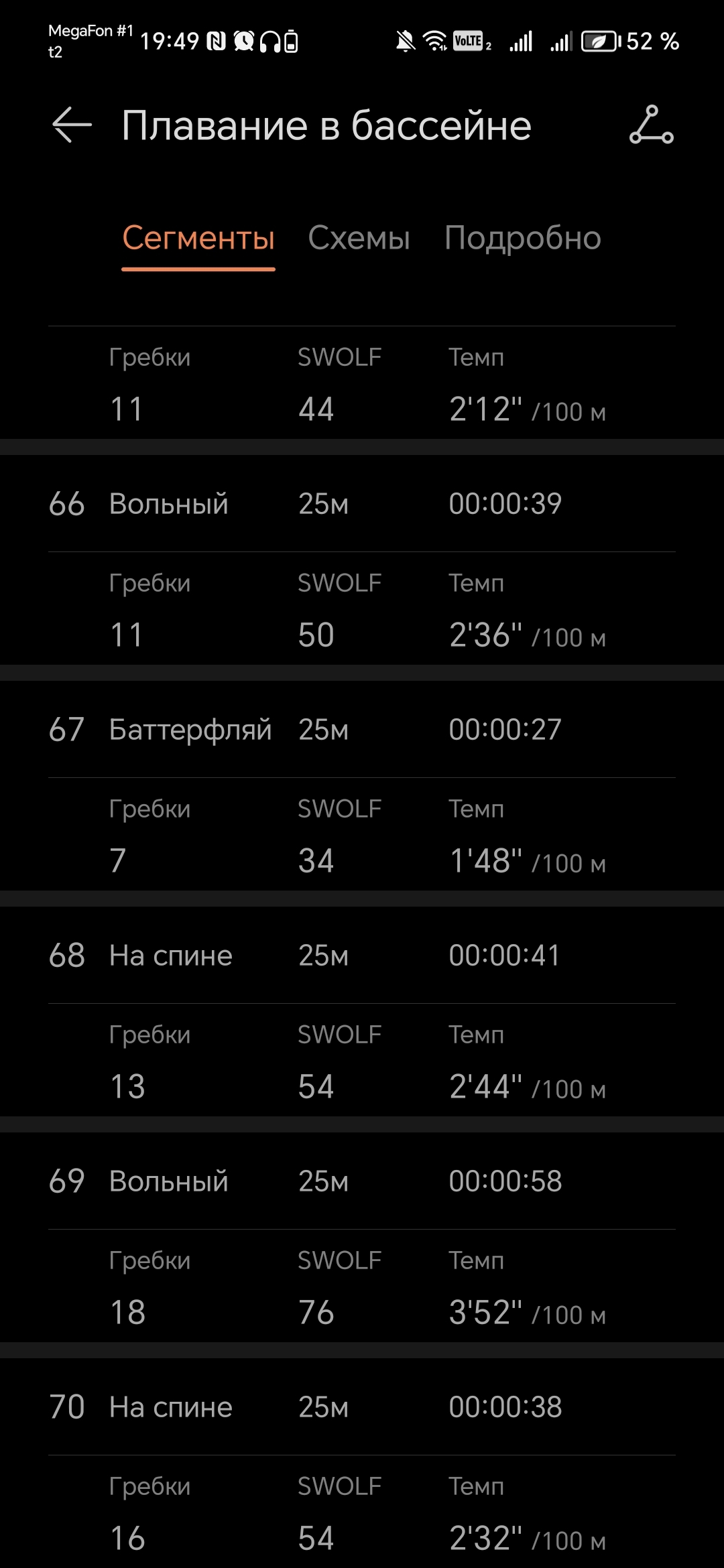Go back using the arrow icon
Viewport: 724px width, 1568px height.
point(72,125)
